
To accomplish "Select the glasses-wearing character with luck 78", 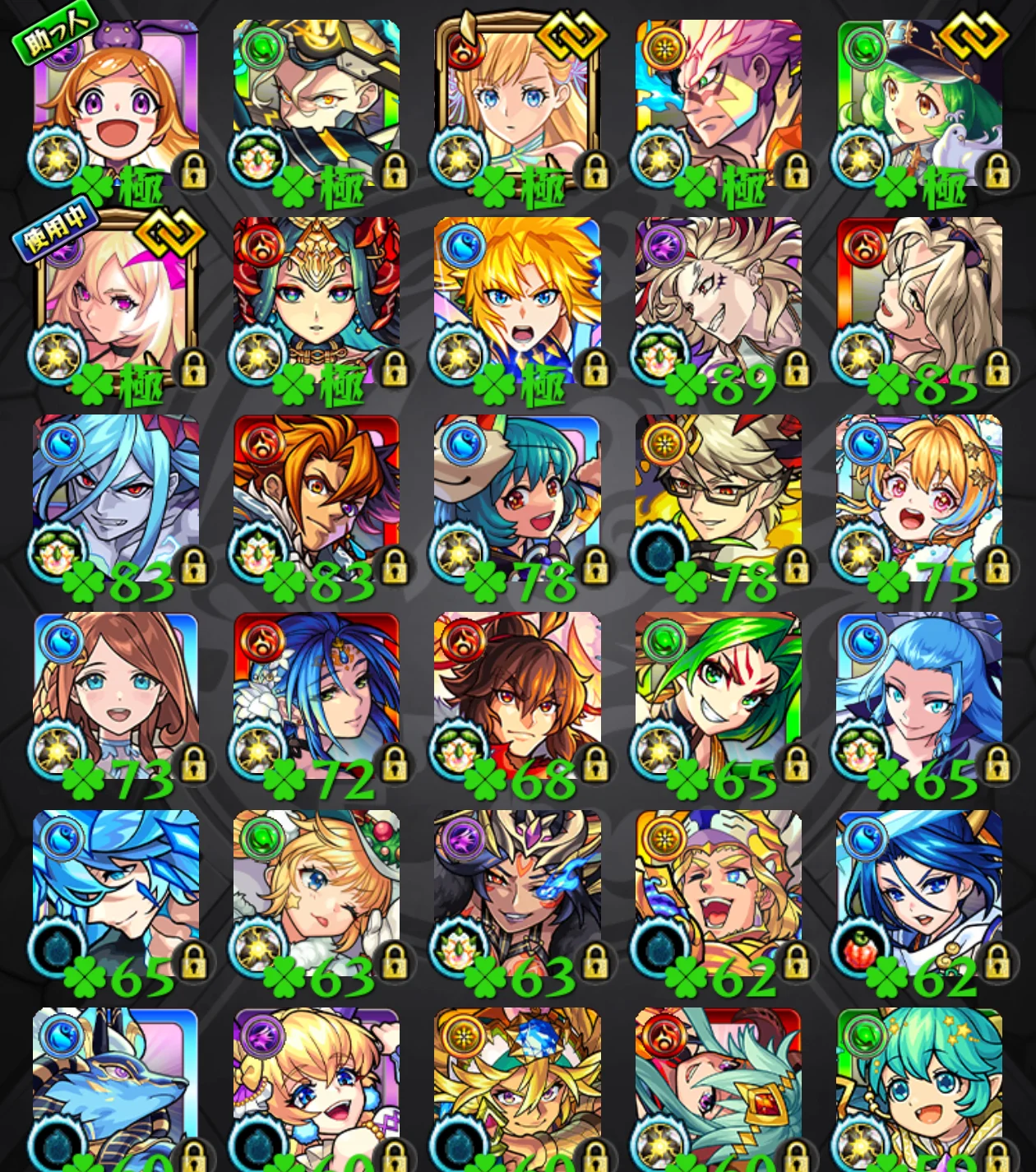I will click(718, 498).
